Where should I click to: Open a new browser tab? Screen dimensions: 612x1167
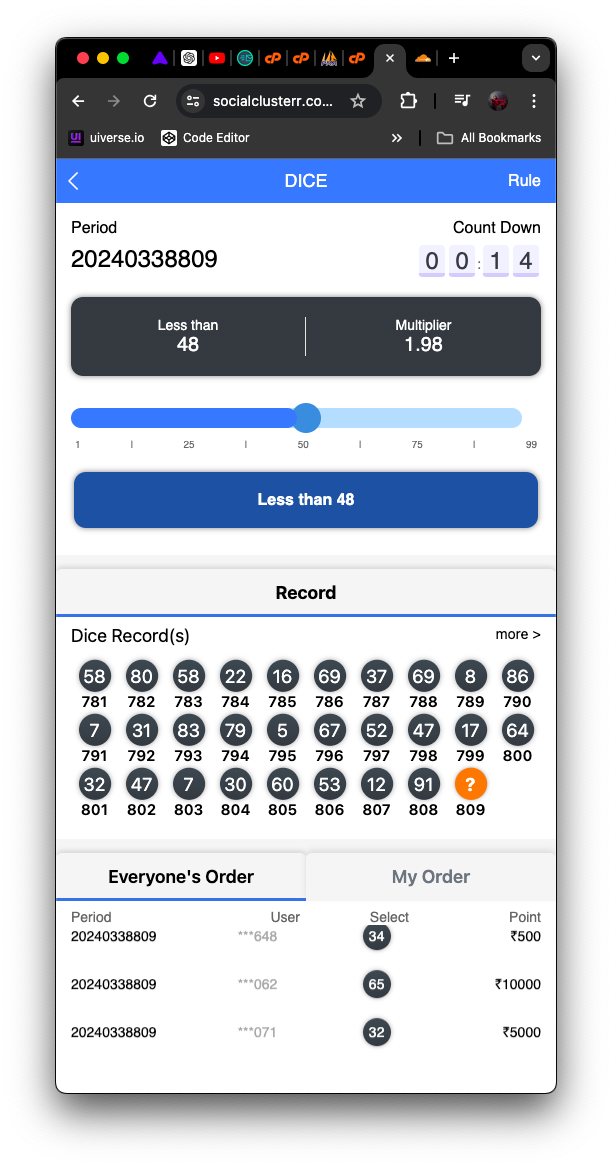tap(453, 58)
